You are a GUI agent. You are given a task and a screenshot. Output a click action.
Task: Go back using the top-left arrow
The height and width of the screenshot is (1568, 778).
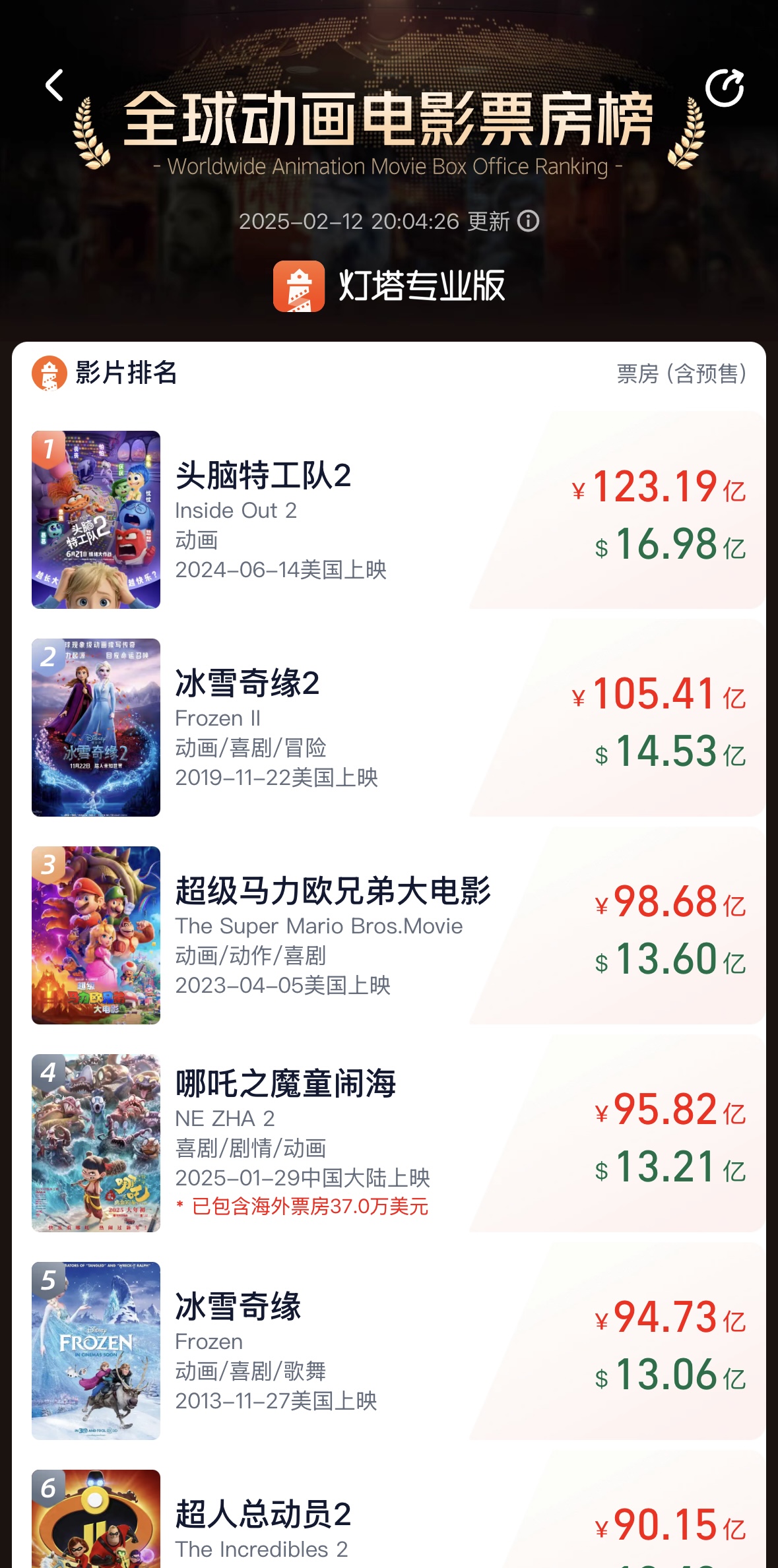(54, 85)
